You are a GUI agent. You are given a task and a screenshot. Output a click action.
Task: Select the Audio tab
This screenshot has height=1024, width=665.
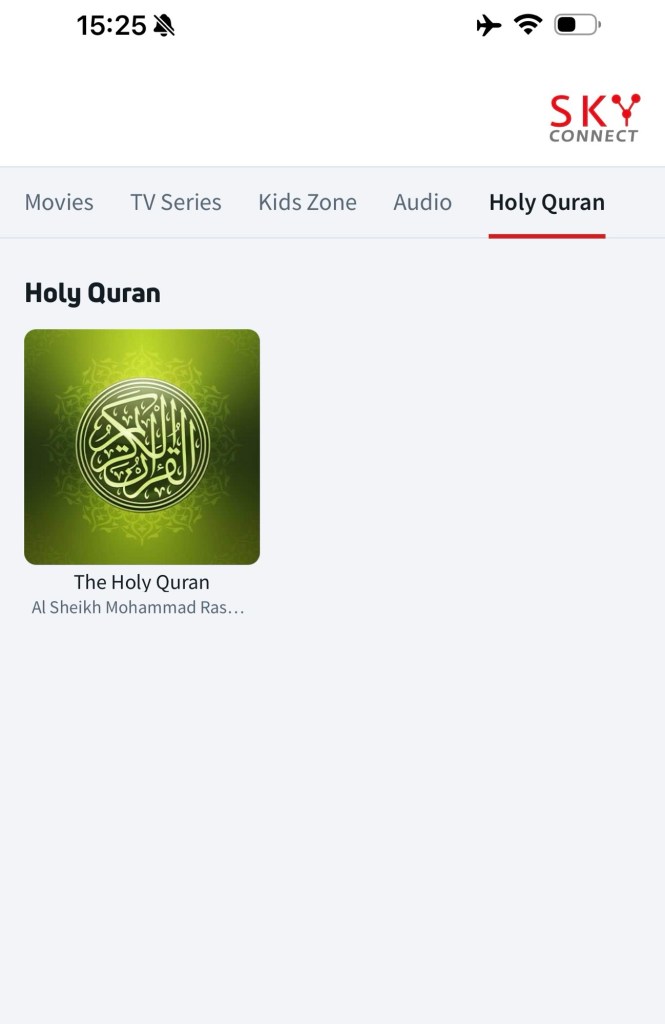(x=422, y=202)
